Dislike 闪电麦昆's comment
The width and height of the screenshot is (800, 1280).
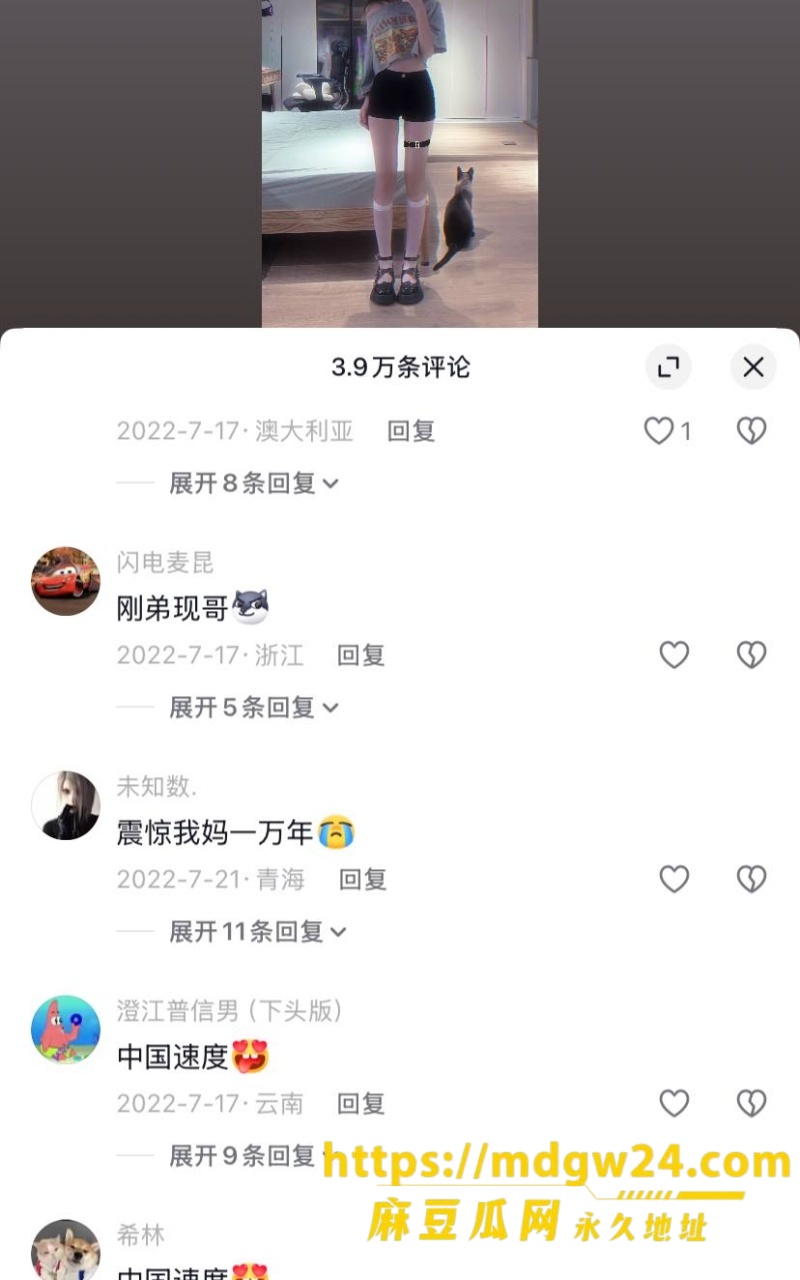(751, 655)
